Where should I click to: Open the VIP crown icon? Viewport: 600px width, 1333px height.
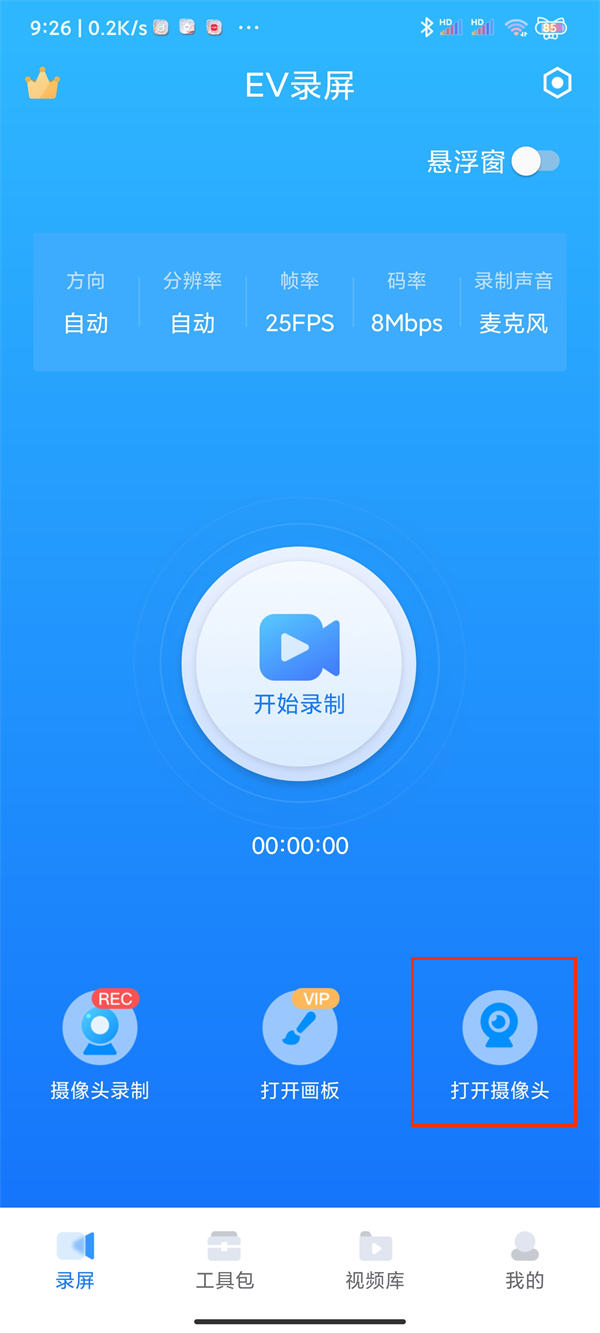coord(42,84)
